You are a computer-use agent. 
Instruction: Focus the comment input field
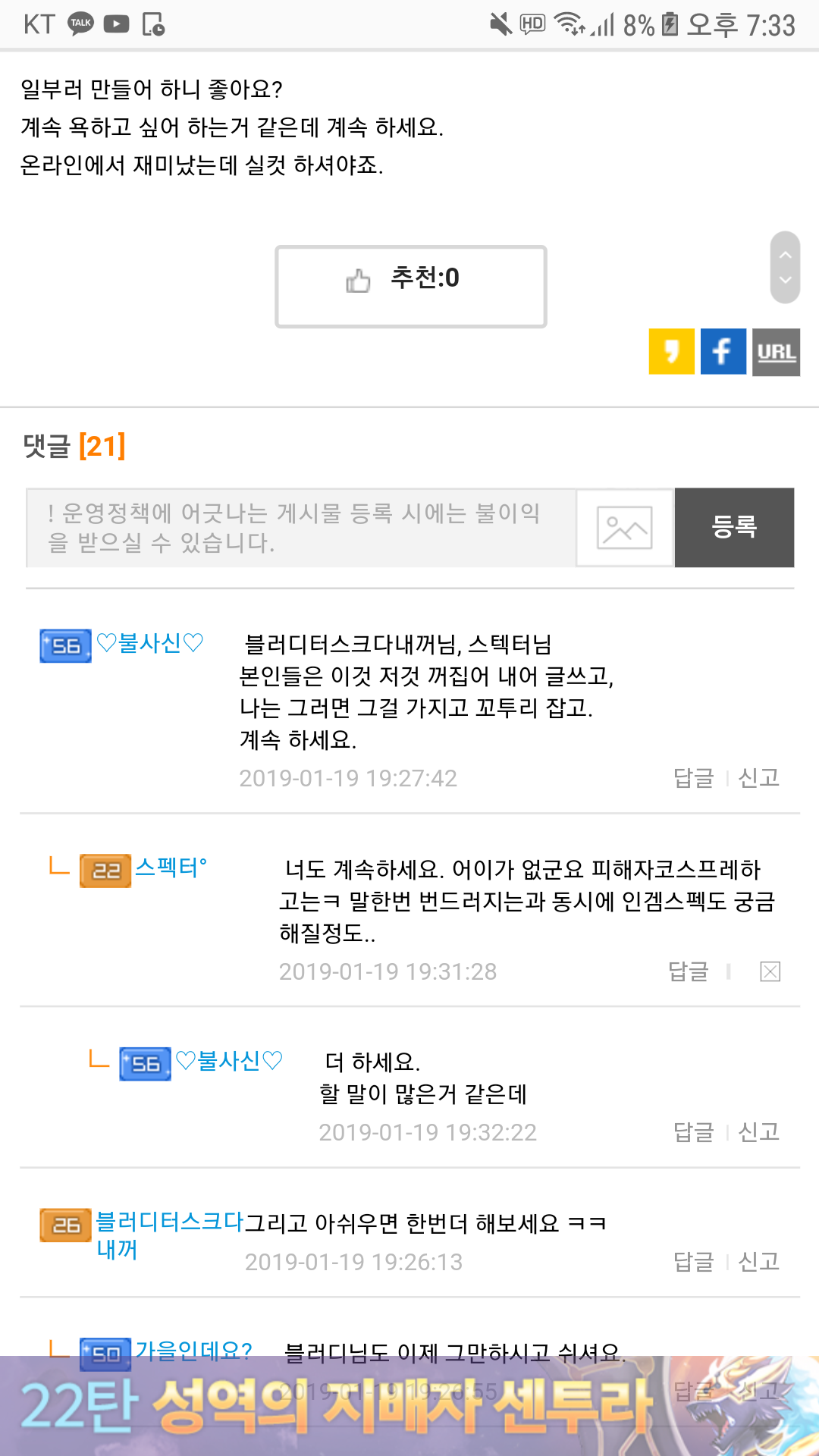pos(301,528)
